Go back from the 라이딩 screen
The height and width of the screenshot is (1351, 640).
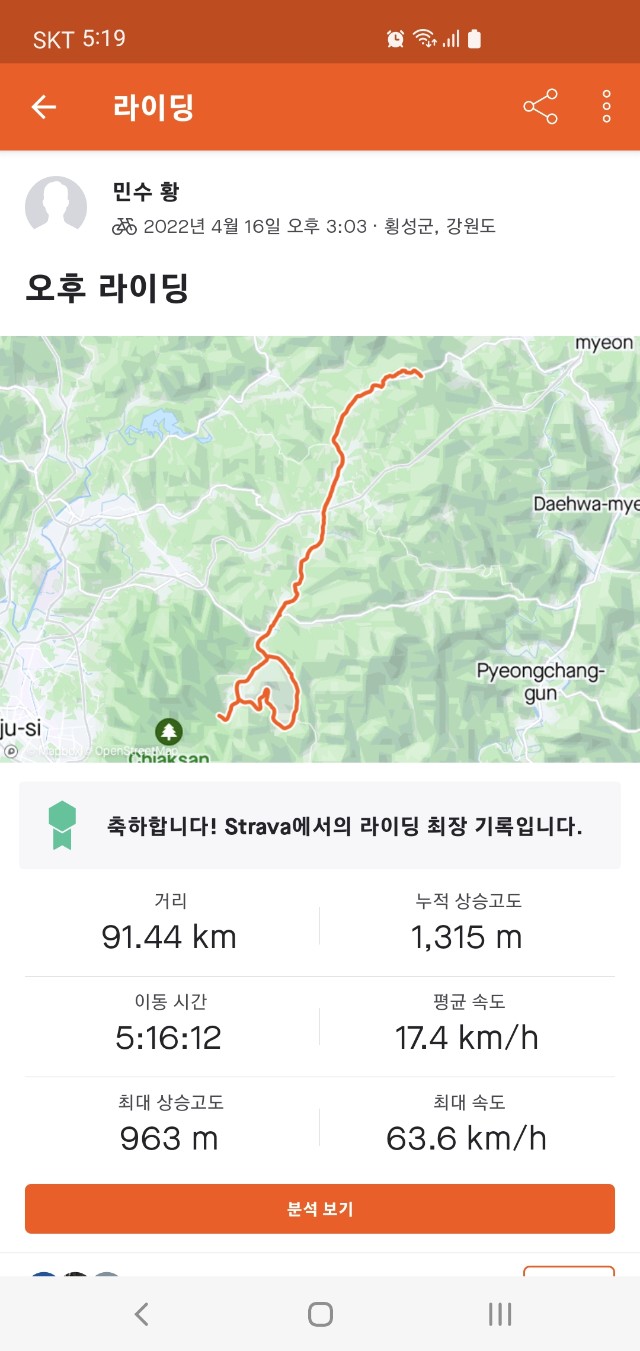click(x=43, y=107)
